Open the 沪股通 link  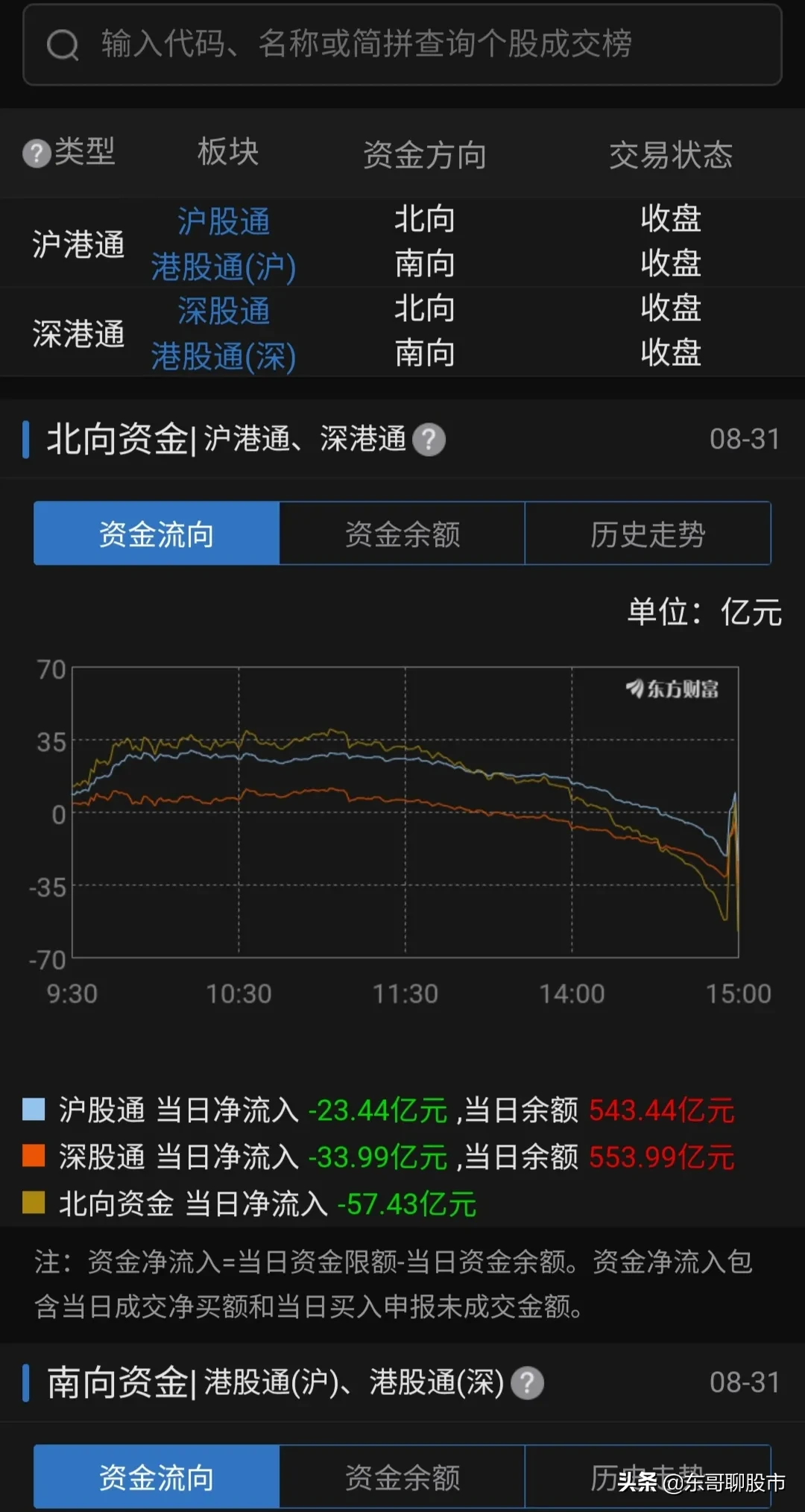click(x=224, y=221)
